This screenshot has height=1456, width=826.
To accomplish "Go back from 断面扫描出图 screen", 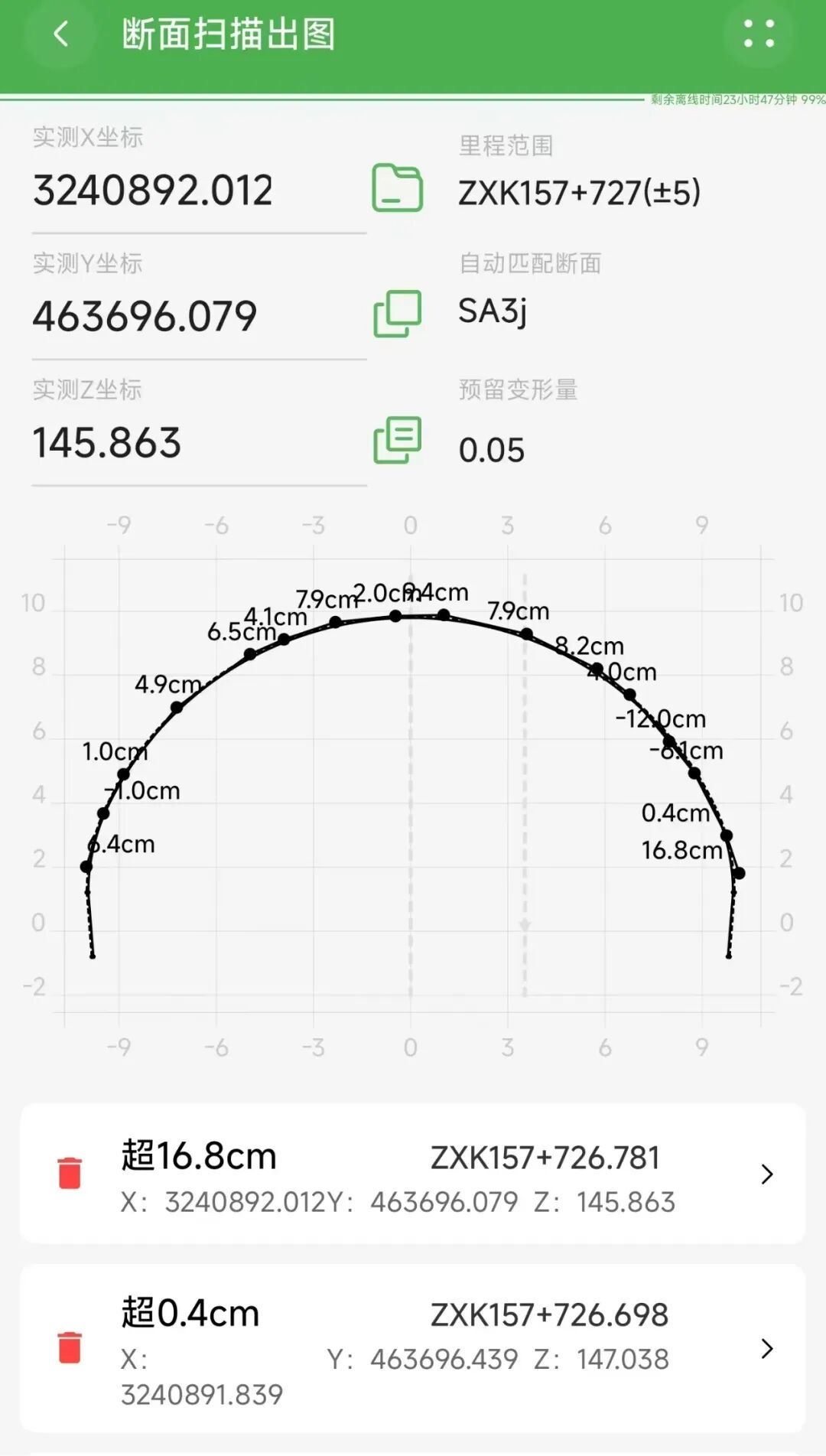I will [x=60, y=34].
